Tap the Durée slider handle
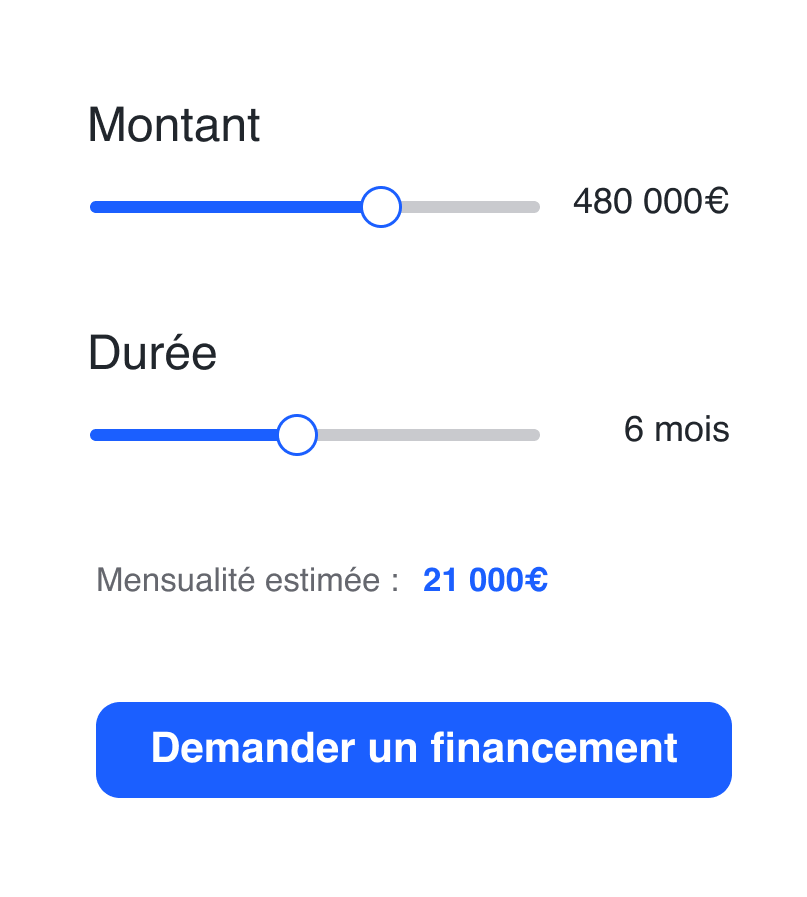This screenshot has width=807, height=897. point(296,435)
